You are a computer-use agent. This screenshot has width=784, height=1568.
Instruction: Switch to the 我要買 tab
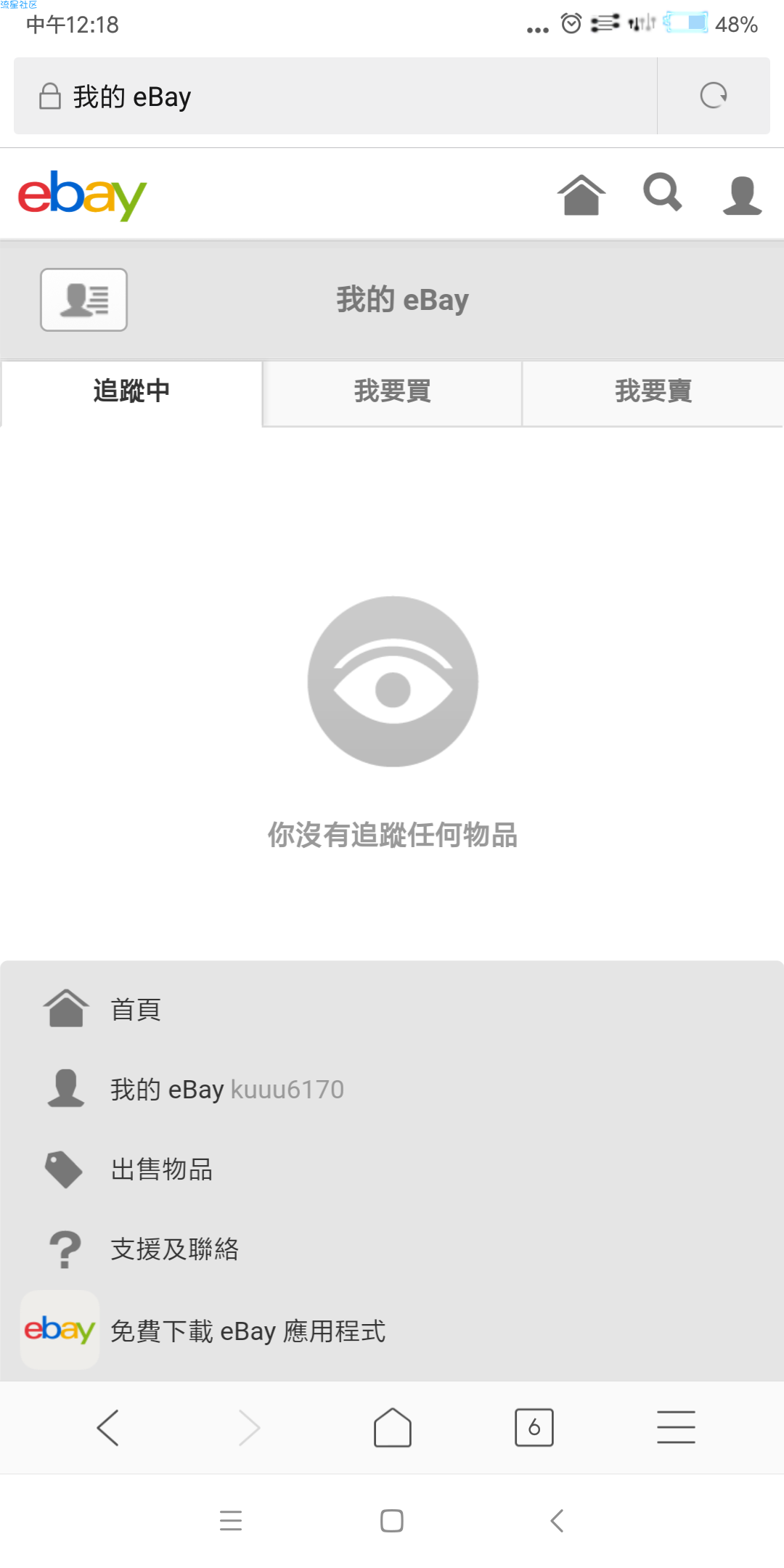click(392, 391)
